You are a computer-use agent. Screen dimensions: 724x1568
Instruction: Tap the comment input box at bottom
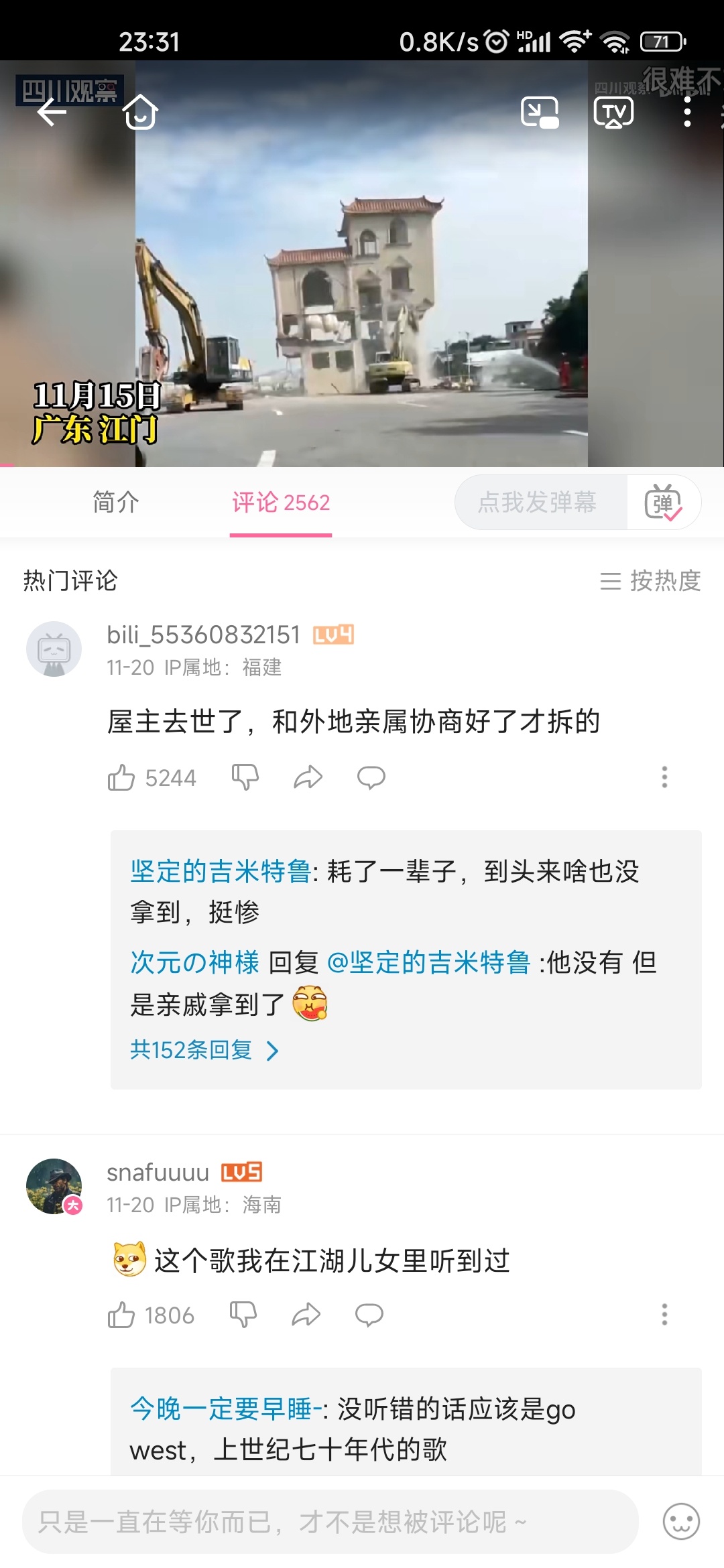click(330, 1521)
